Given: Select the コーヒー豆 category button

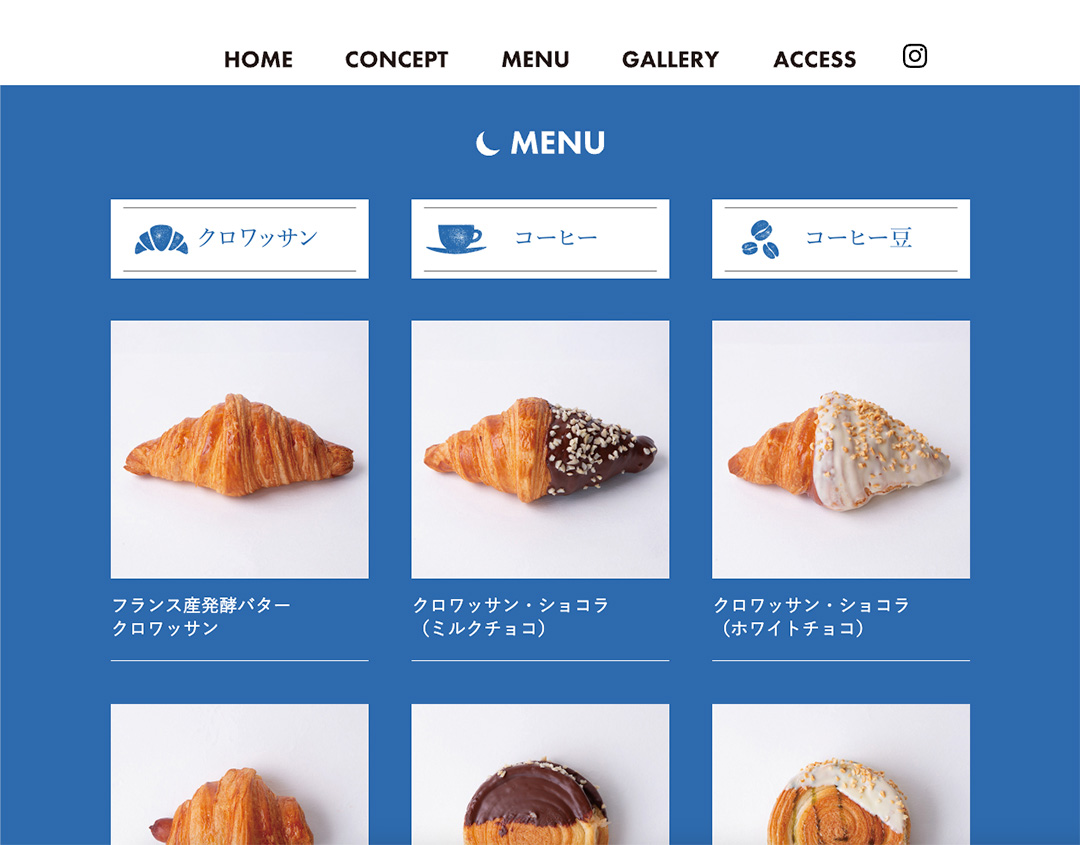Looking at the screenshot, I should [840, 239].
